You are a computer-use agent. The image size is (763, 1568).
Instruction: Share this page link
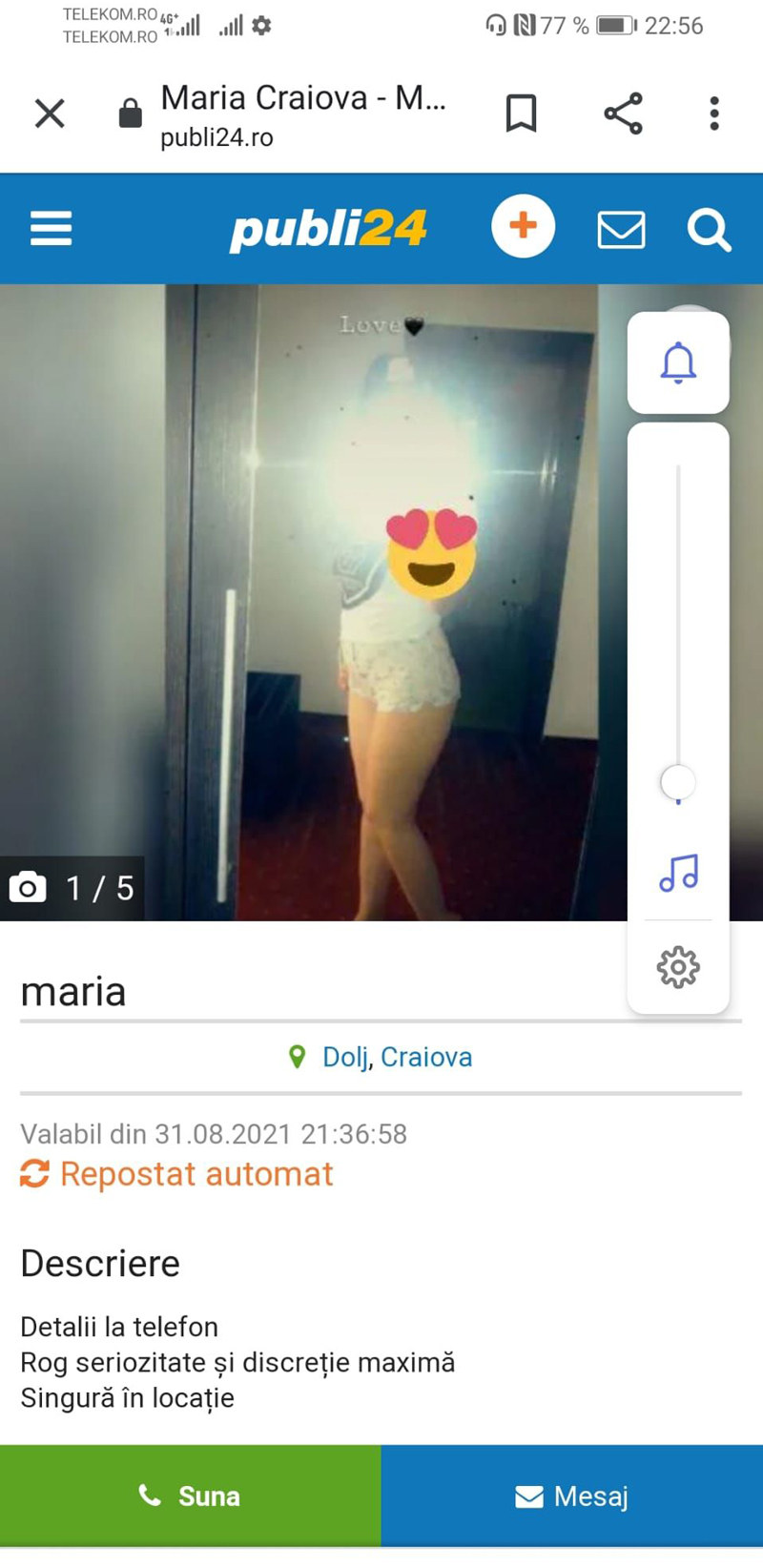click(x=623, y=113)
